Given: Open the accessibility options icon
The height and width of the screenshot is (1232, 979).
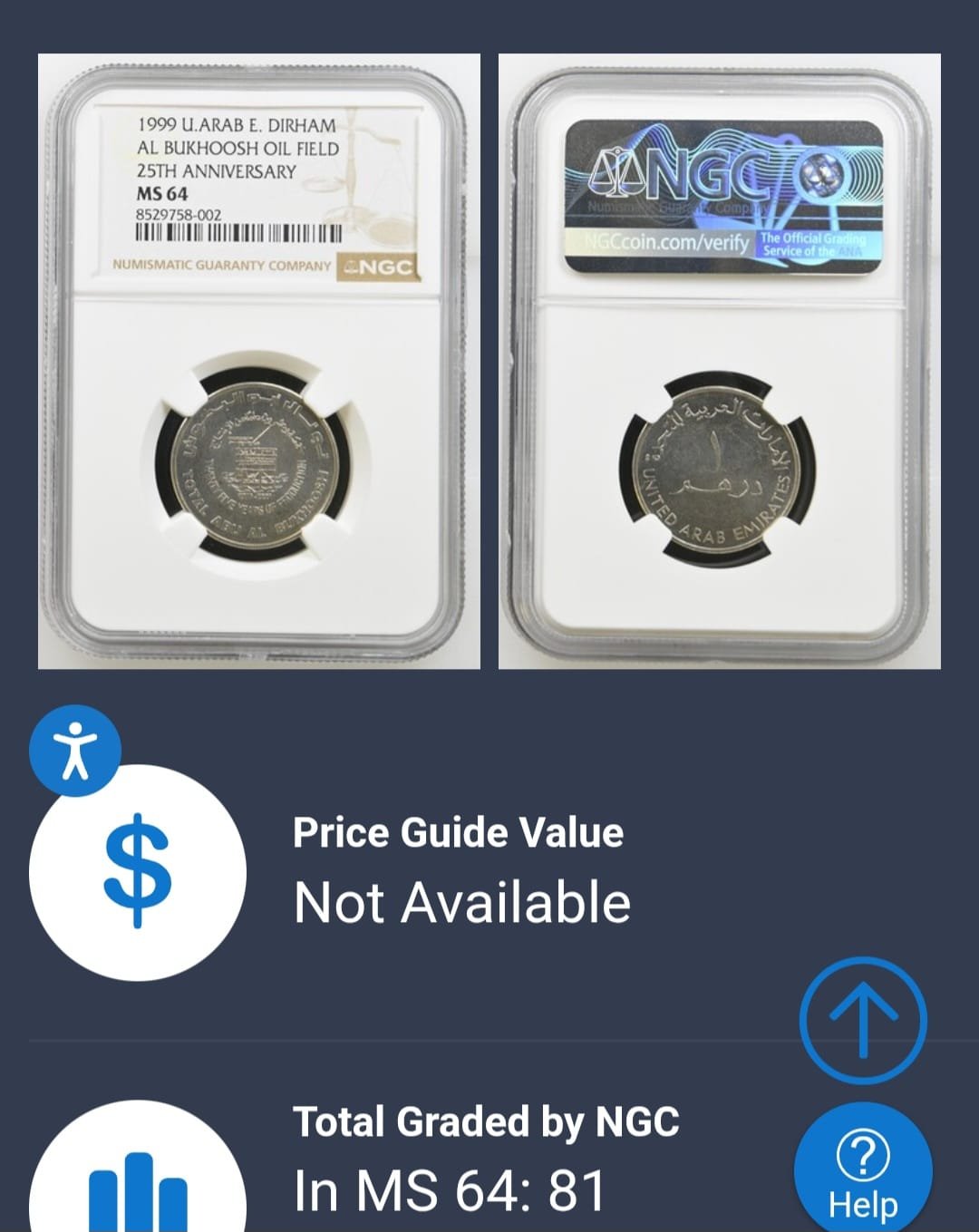Looking at the screenshot, I should 75,752.
